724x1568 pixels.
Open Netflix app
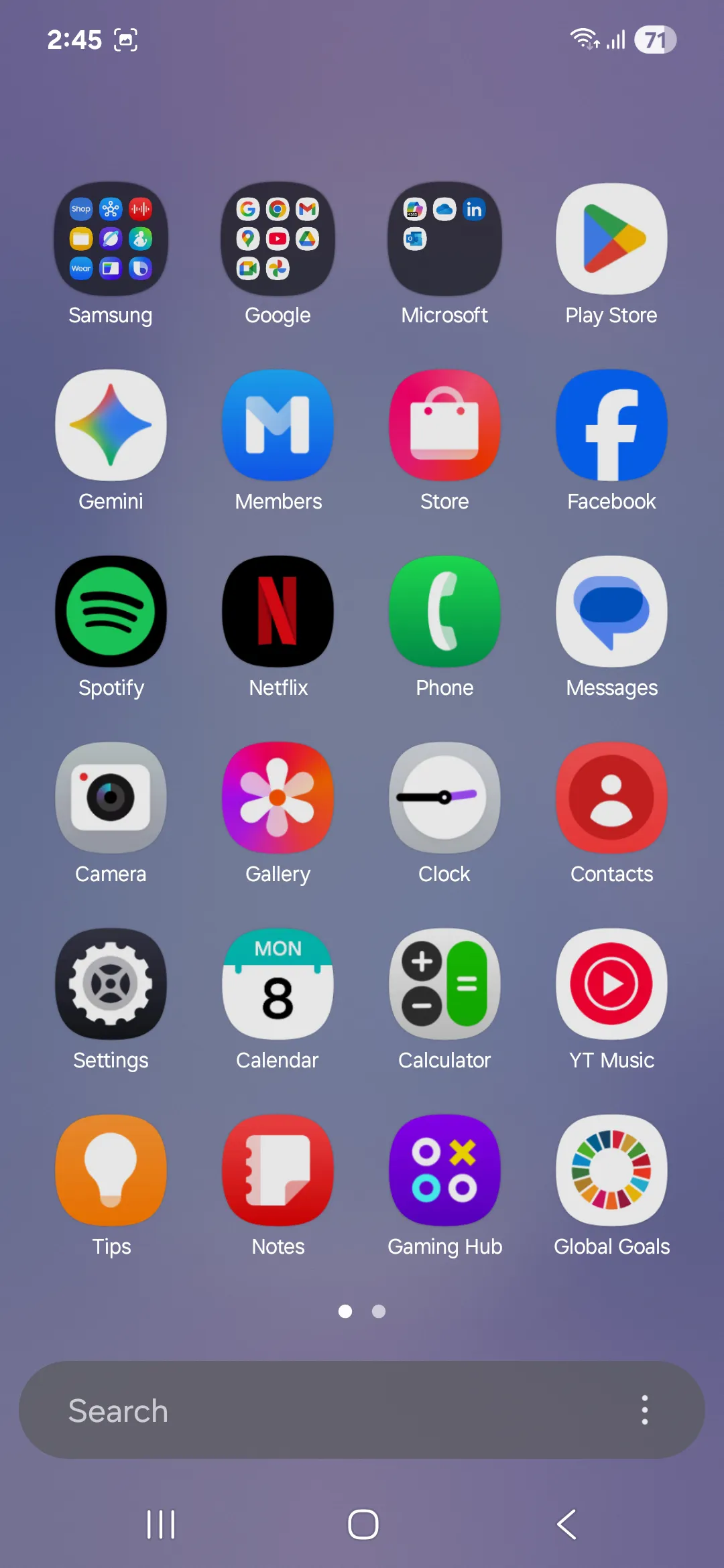coord(278,612)
